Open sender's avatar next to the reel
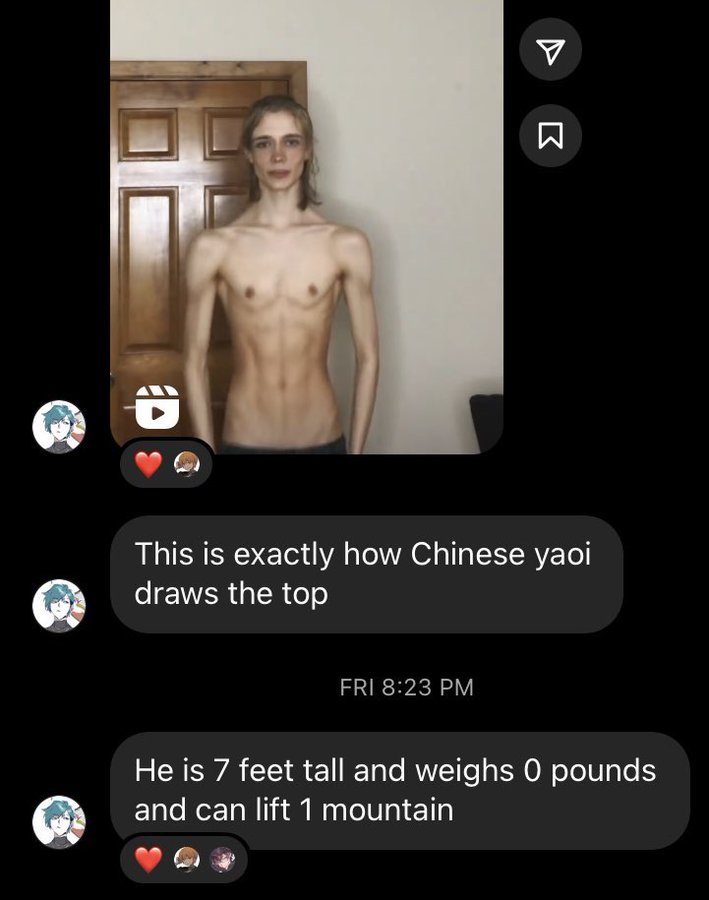Screen dimensions: 709x900 (x=59, y=427)
